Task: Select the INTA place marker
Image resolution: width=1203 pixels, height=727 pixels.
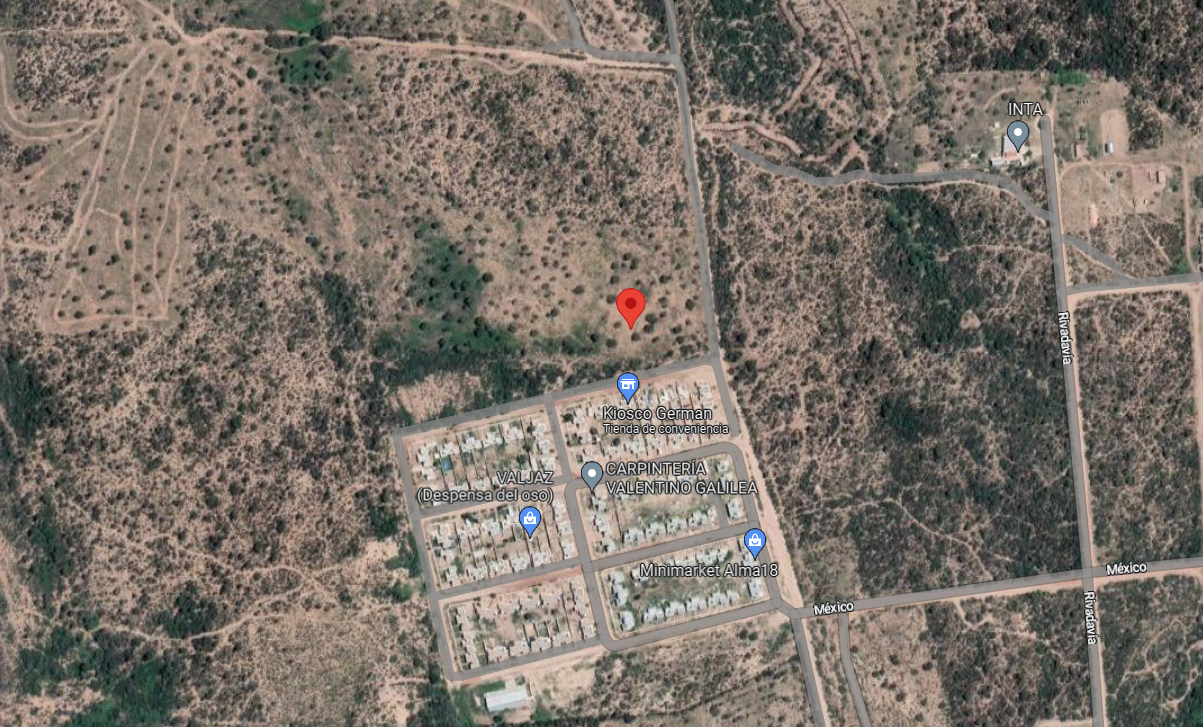Action: (x=1018, y=133)
